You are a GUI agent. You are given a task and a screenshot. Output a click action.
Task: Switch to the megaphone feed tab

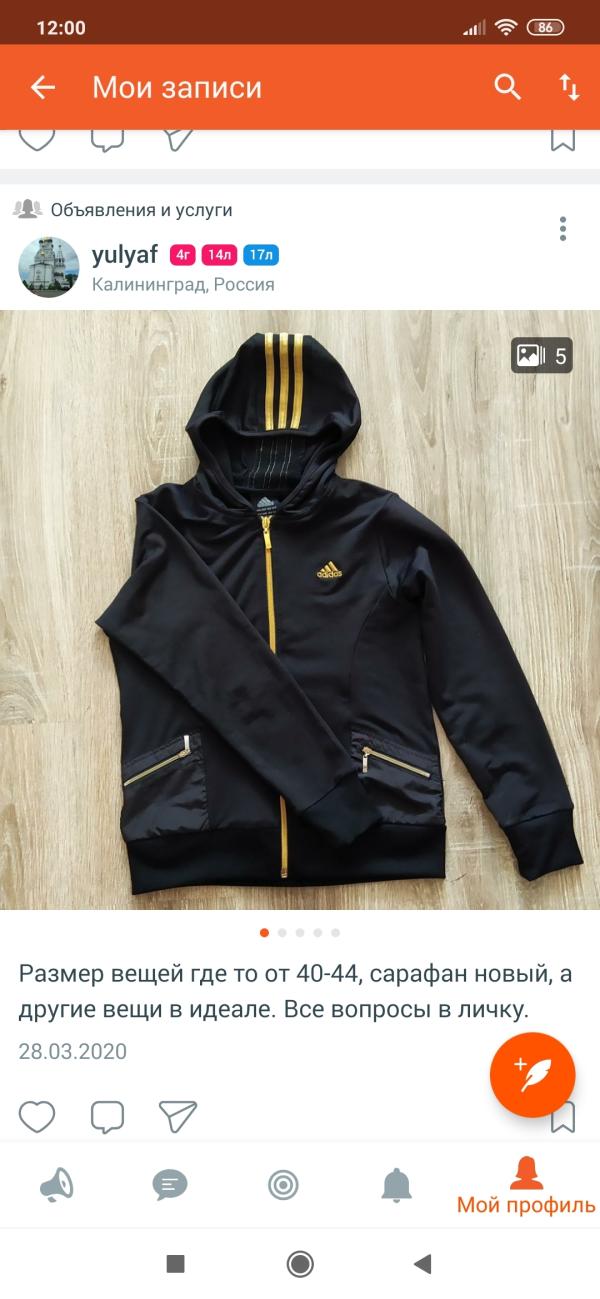(x=57, y=1186)
